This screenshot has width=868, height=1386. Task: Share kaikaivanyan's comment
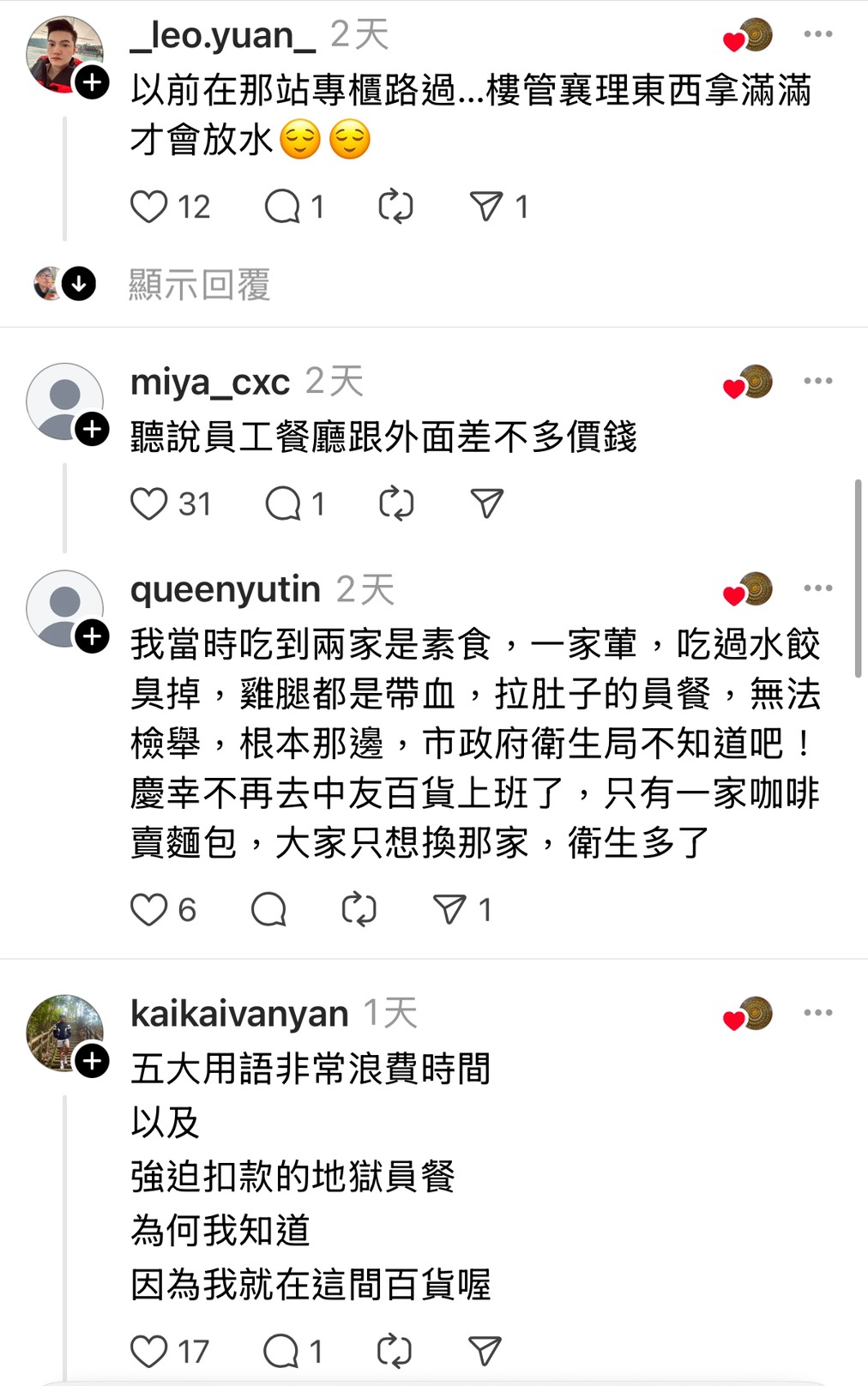pyautogui.click(x=485, y=1352)
